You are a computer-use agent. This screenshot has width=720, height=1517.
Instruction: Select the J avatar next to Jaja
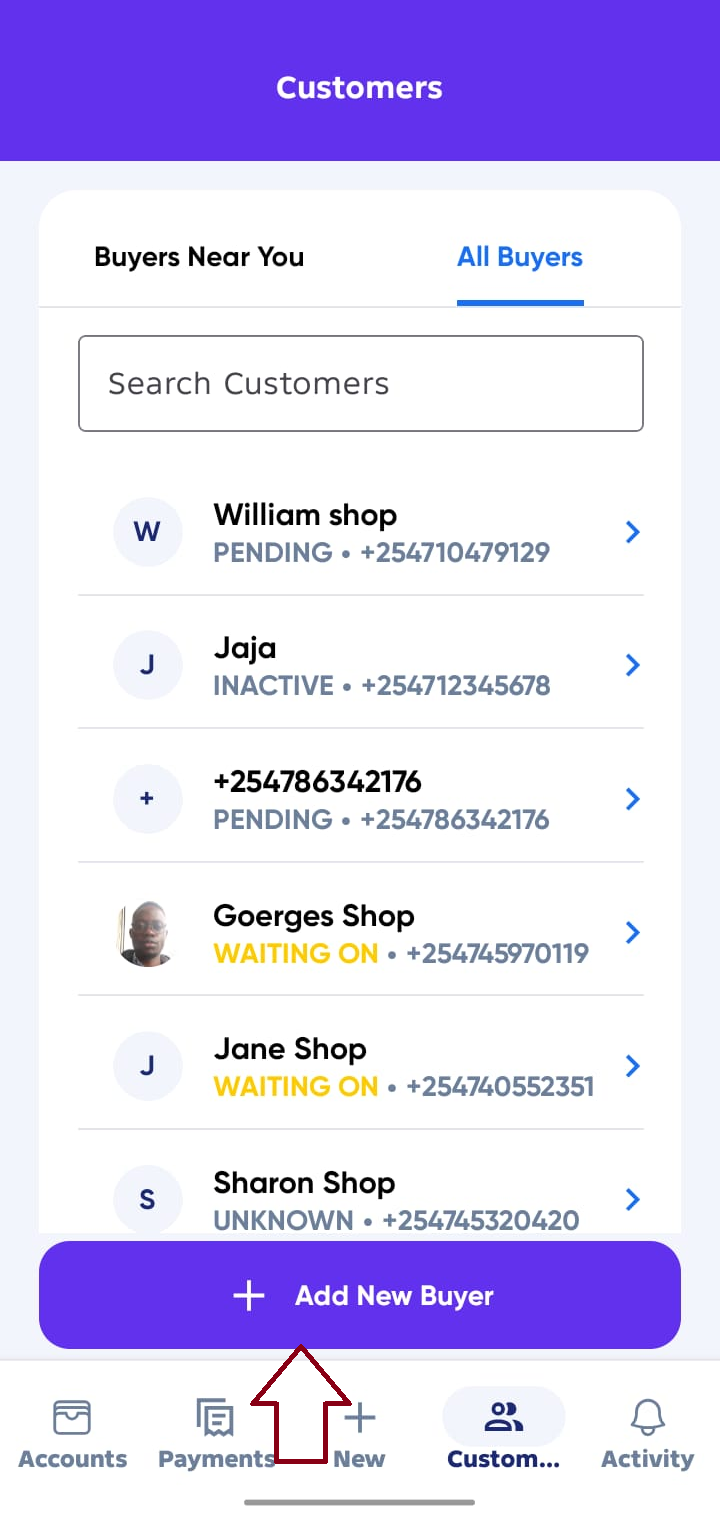click(148, 664)
